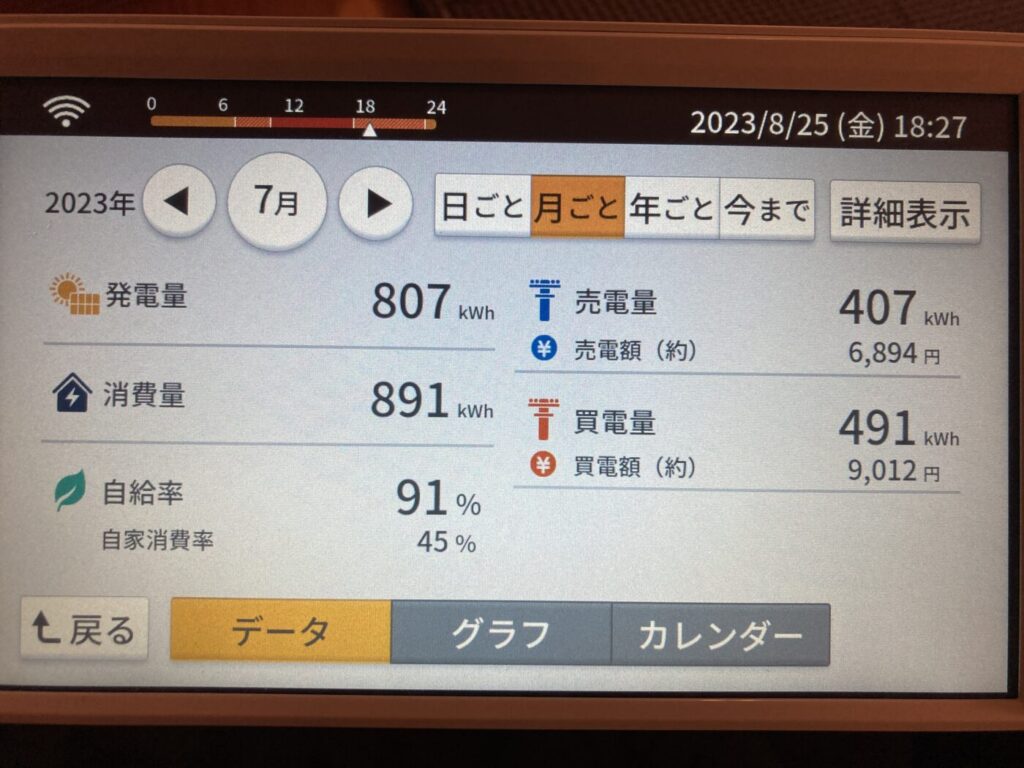Screen dimensions: 1024x768
Task: Open 詳細表示 detailed view
Action: 904,212
